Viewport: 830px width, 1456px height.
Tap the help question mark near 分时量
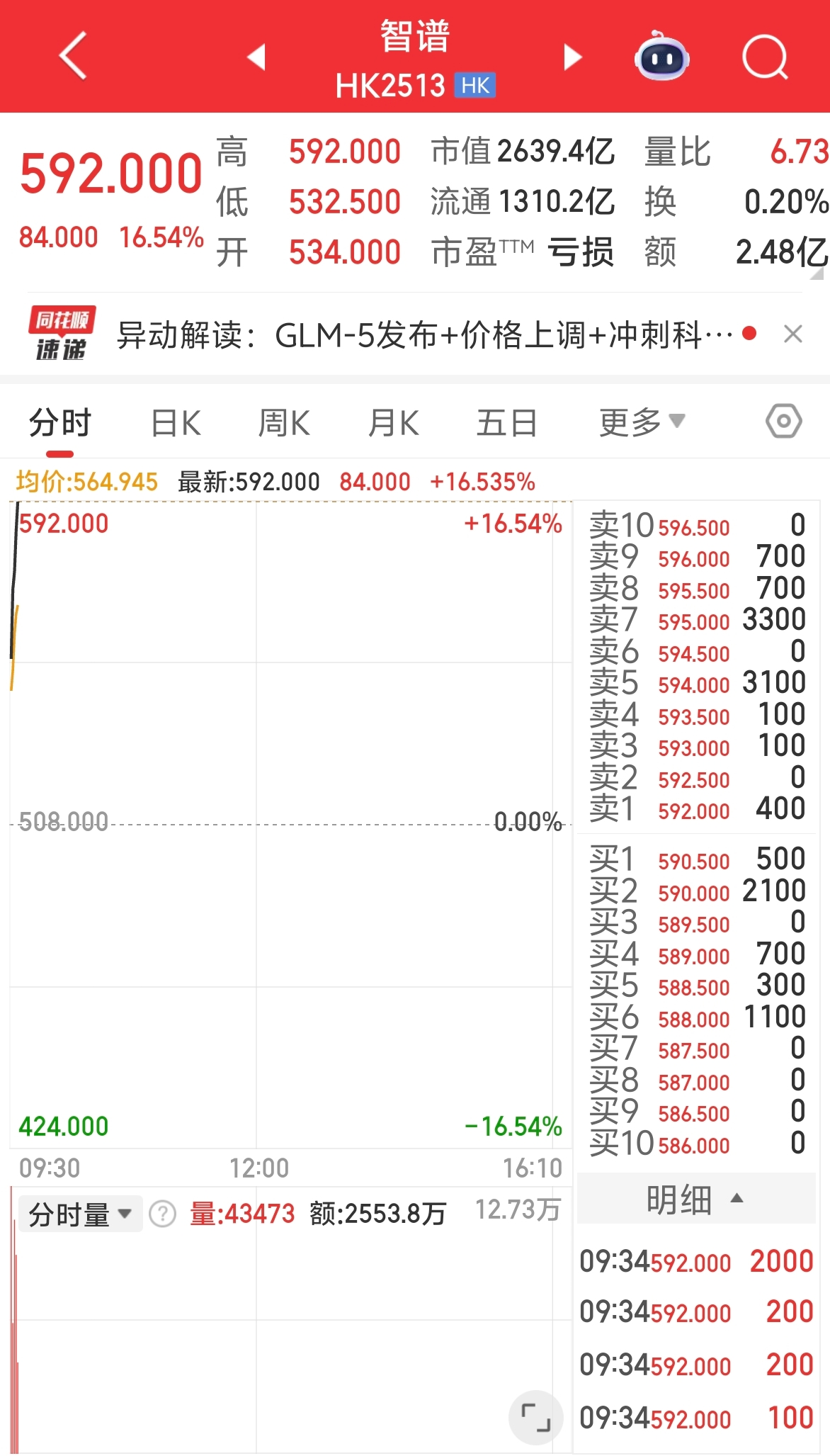pos(162,1214)
